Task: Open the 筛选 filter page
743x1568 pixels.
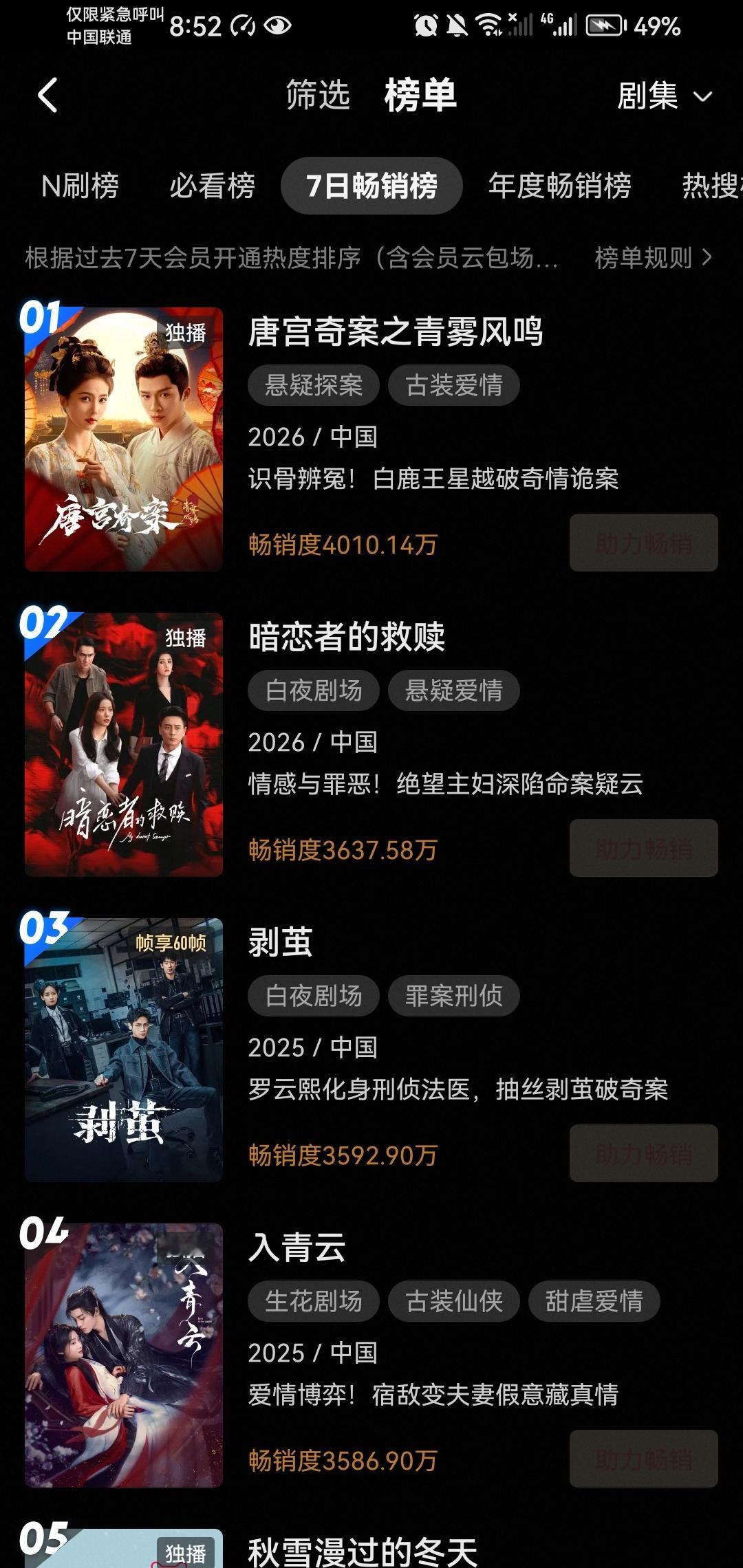Action: point(318,96)
